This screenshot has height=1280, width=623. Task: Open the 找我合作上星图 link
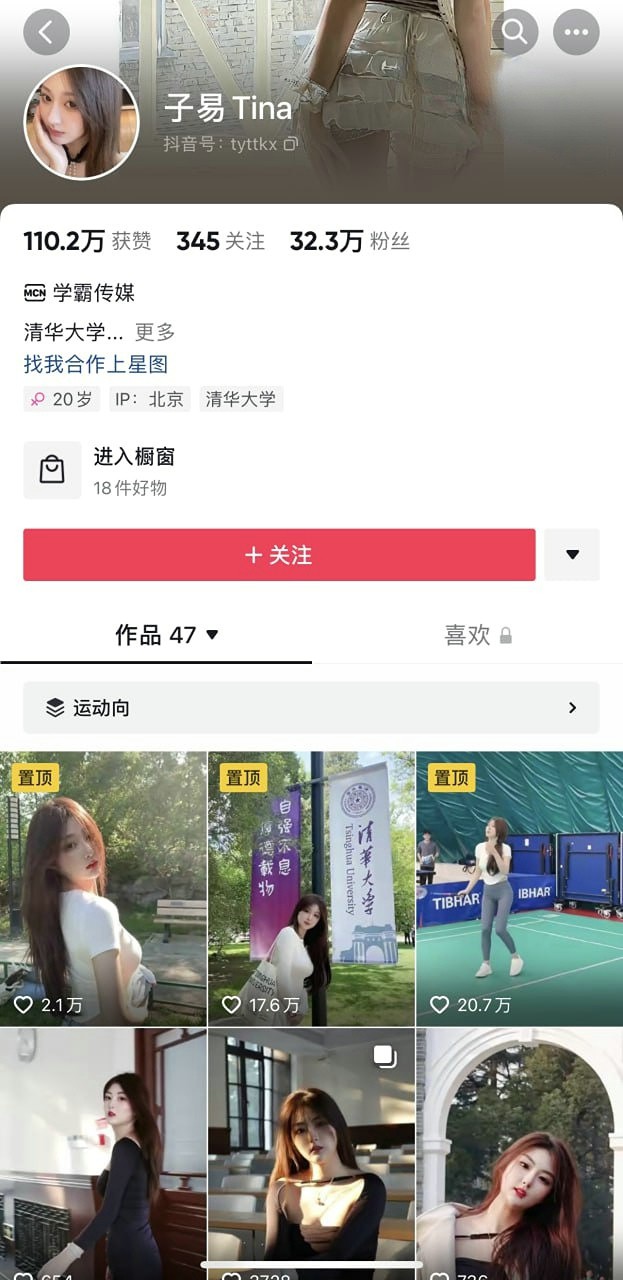coord(96,364)
